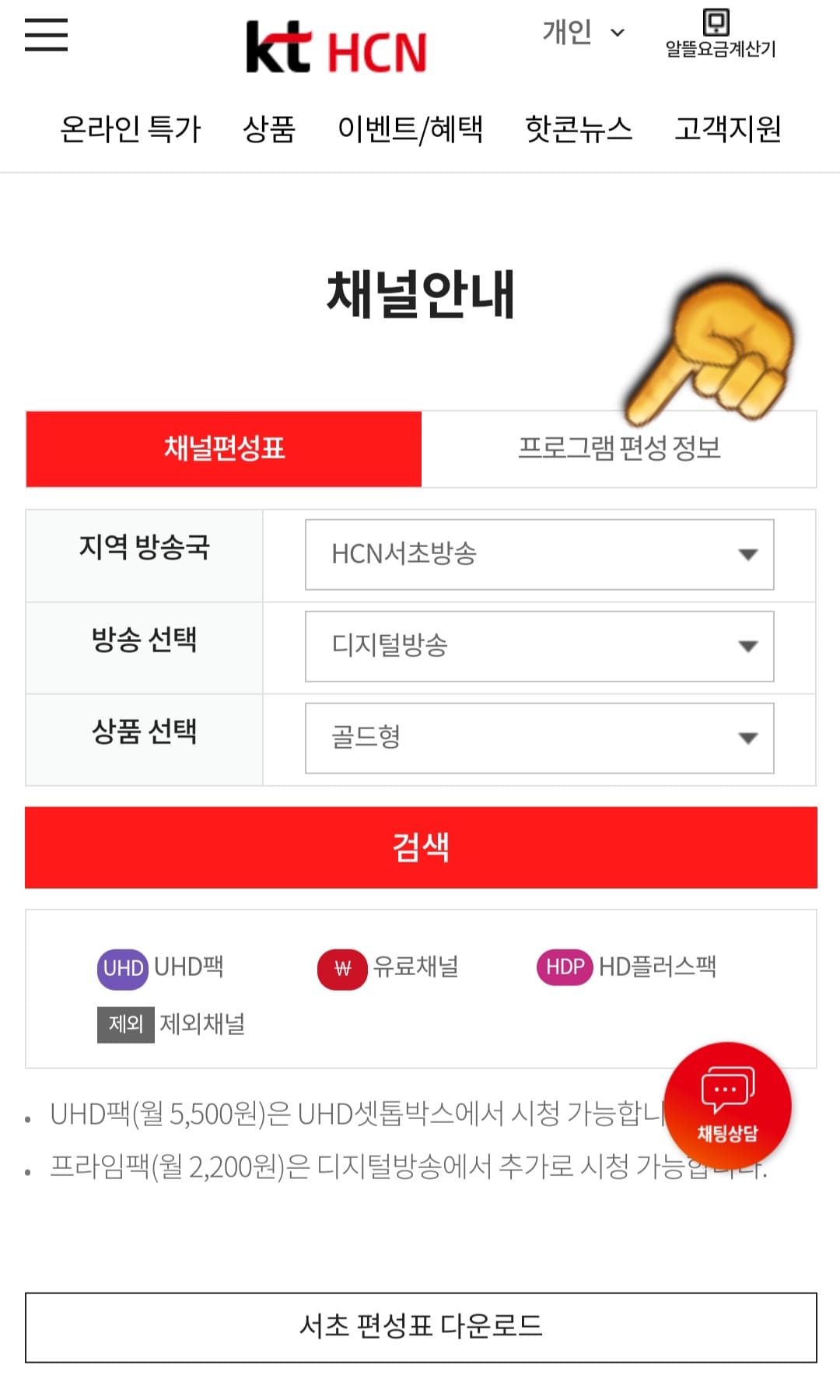The height and width of the screenshot is (1400, 840).
Task: Click the 제외채널 badge icon
Action: coord(124,1026)
